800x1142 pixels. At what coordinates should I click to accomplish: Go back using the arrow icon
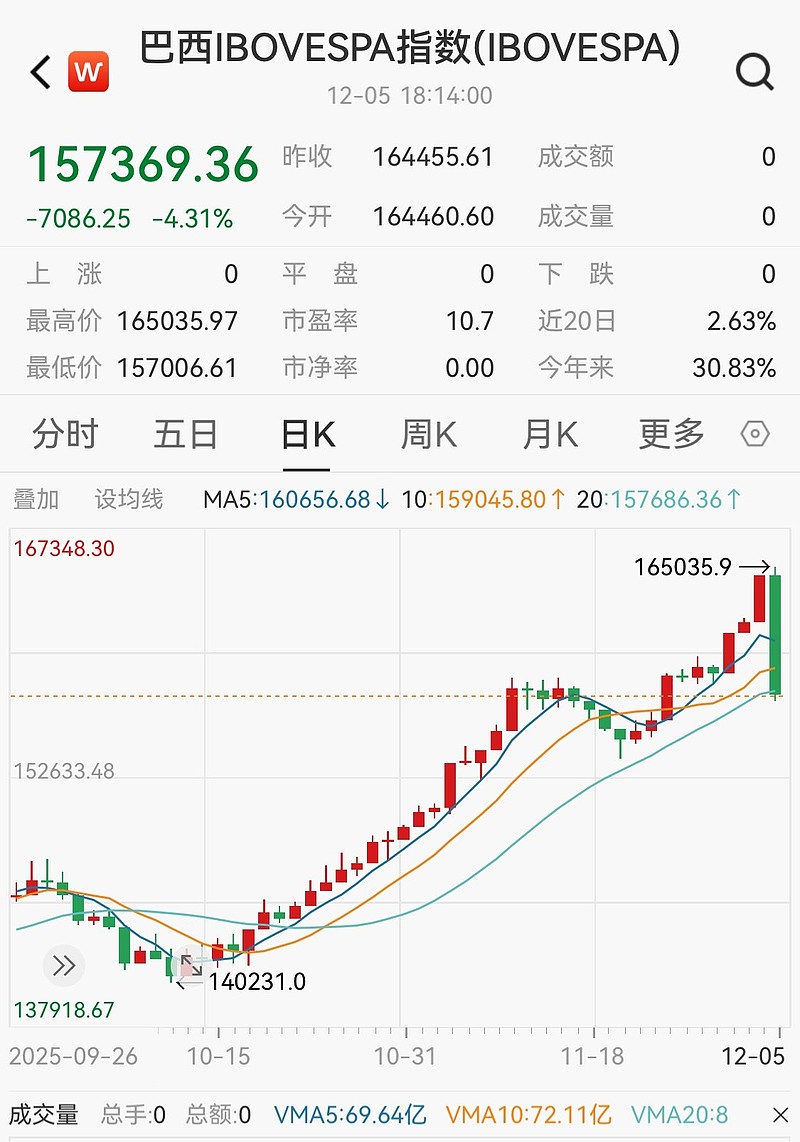(x=40, y=72)
